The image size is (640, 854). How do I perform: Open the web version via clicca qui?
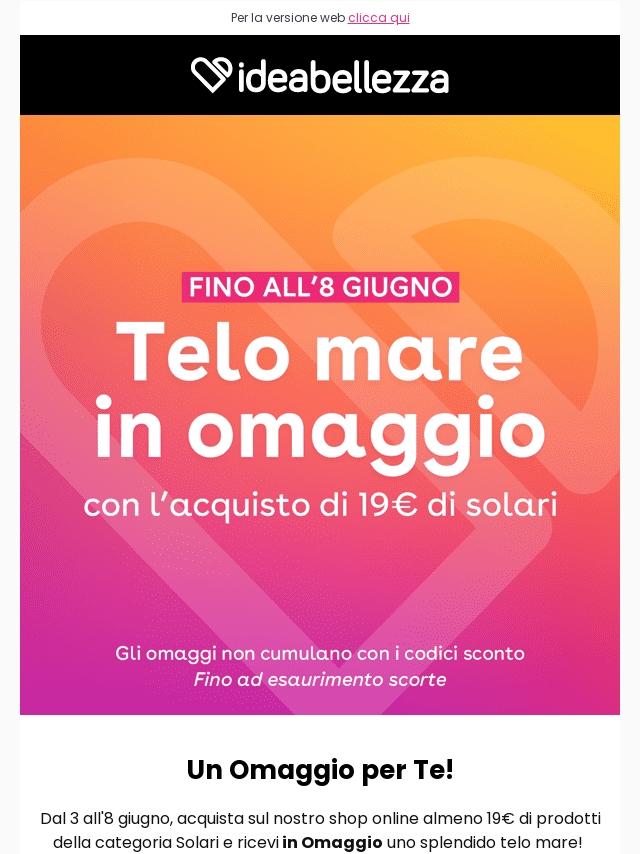[378, 18]
